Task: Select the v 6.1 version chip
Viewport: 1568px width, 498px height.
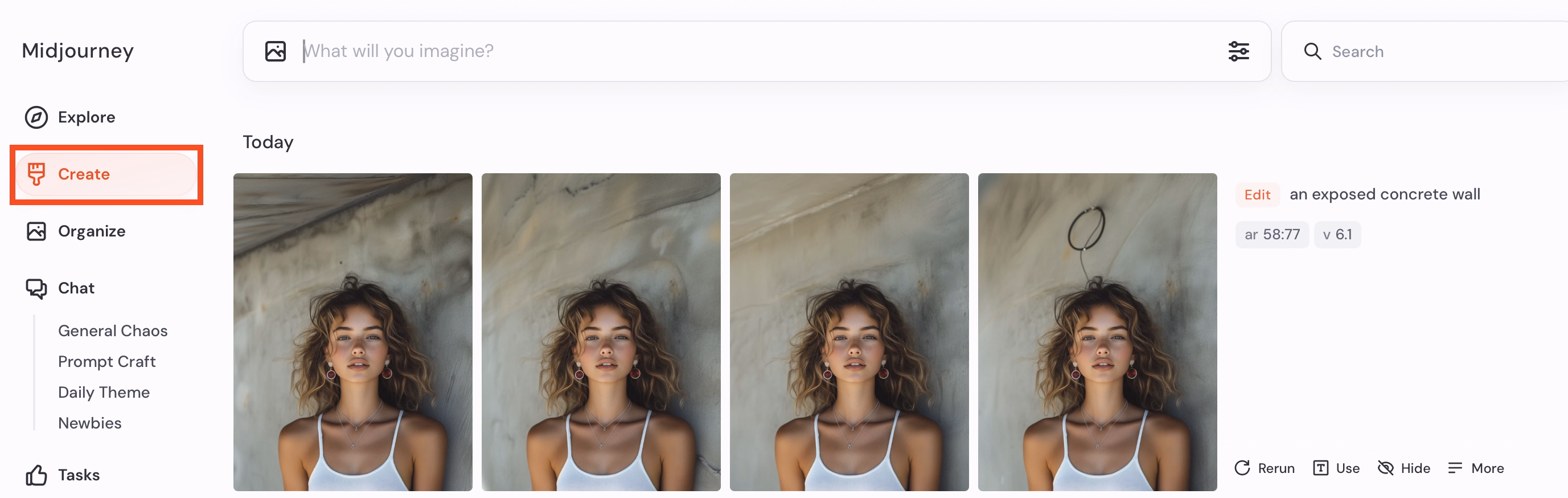Action: (x=1337, y=234)
